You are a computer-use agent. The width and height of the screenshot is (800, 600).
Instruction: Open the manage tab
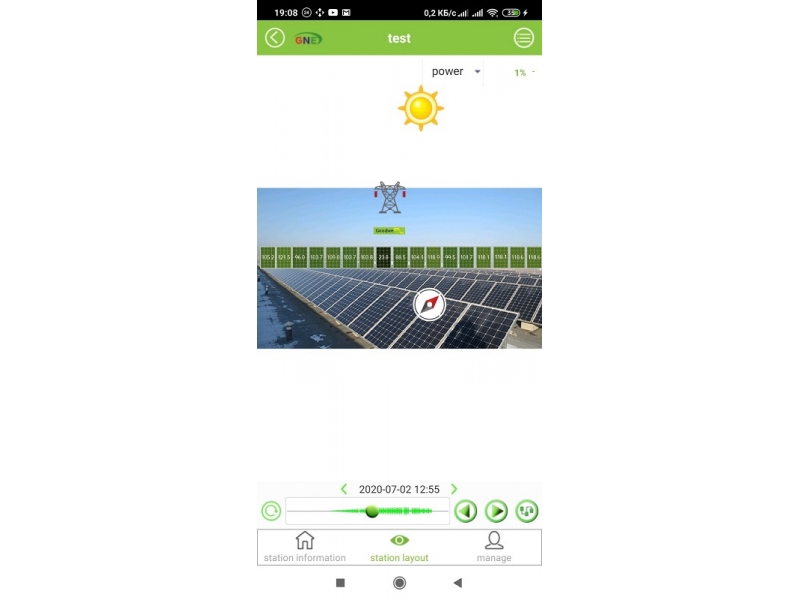(x=493, y=547)
